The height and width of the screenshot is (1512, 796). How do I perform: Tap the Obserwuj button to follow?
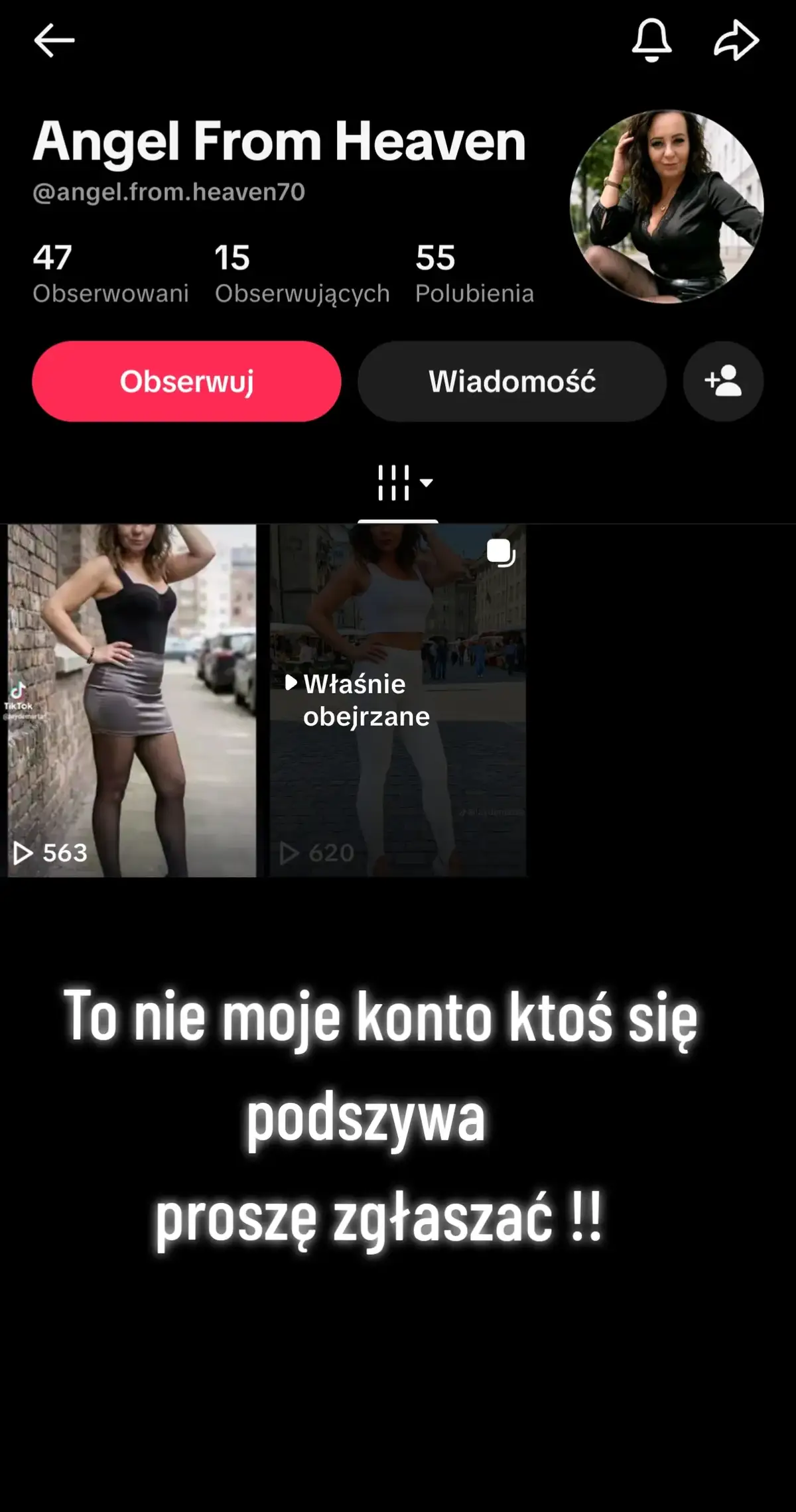pyautogui.click(x=186, y=381)
